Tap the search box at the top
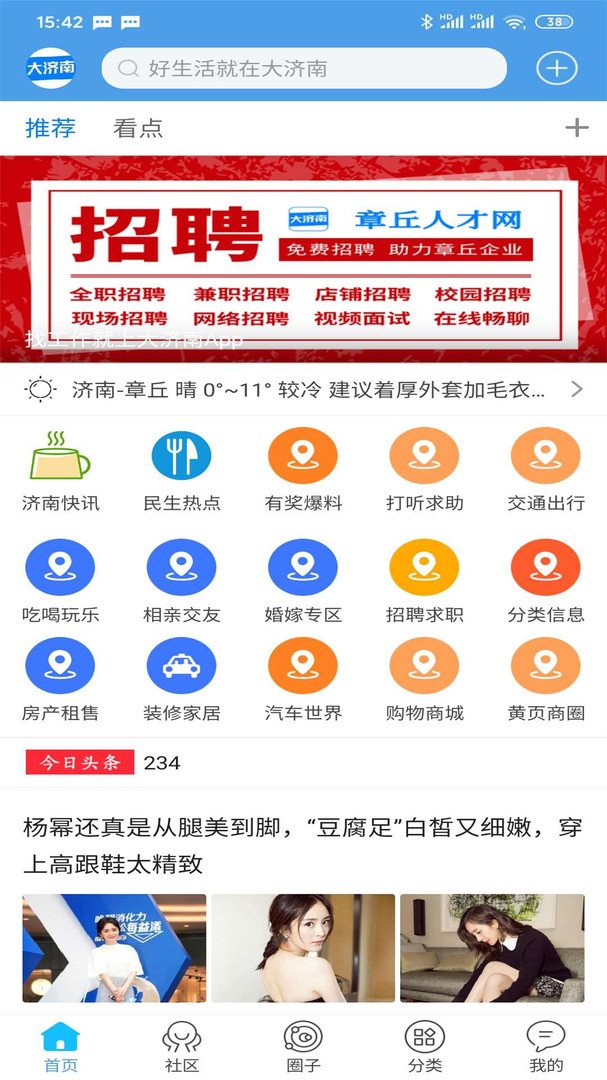The image size is (607, 1080). pos(305,69)
